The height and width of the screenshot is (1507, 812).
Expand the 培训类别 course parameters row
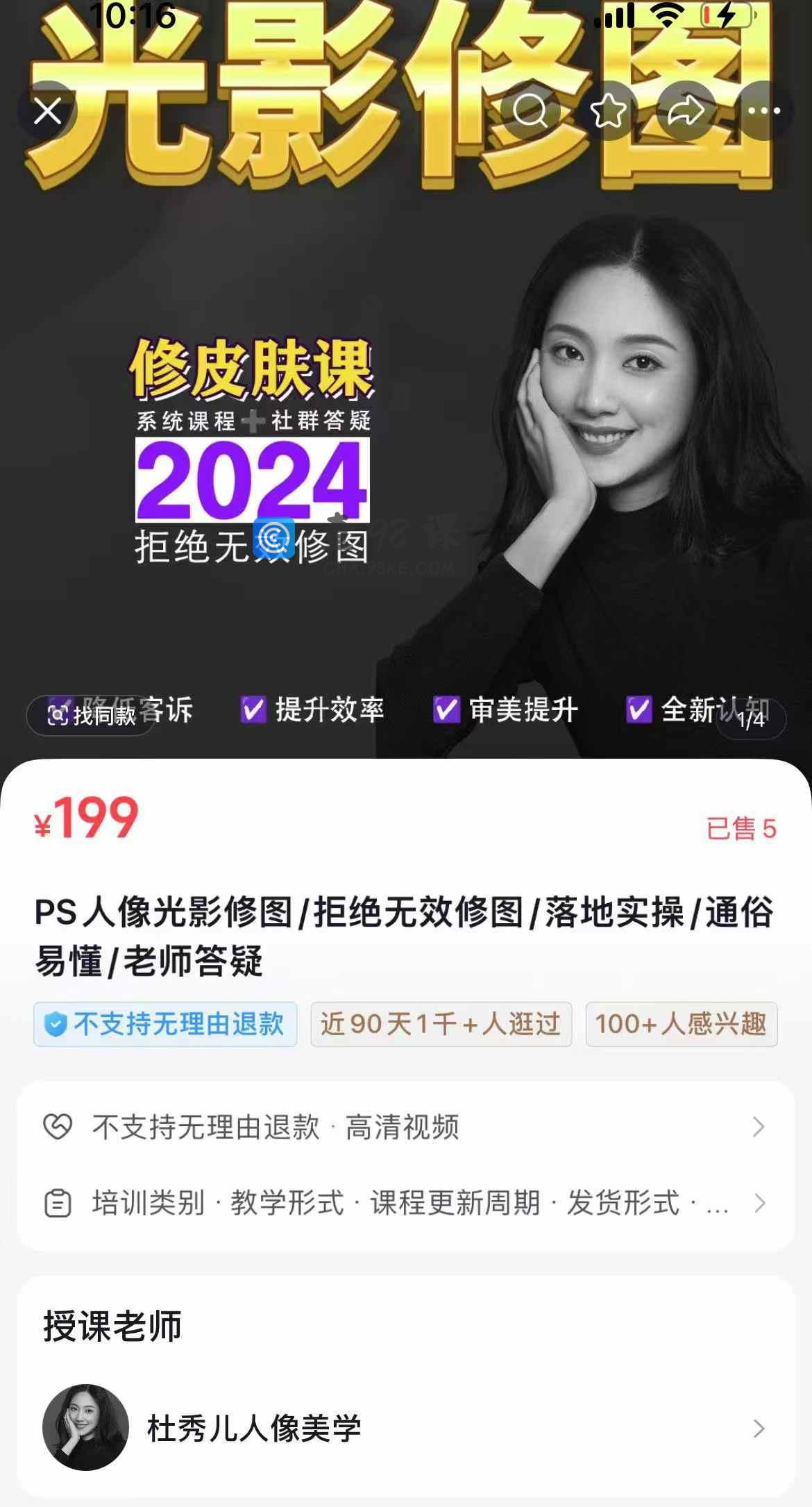pyautogui.click(x=405, y=1203)
